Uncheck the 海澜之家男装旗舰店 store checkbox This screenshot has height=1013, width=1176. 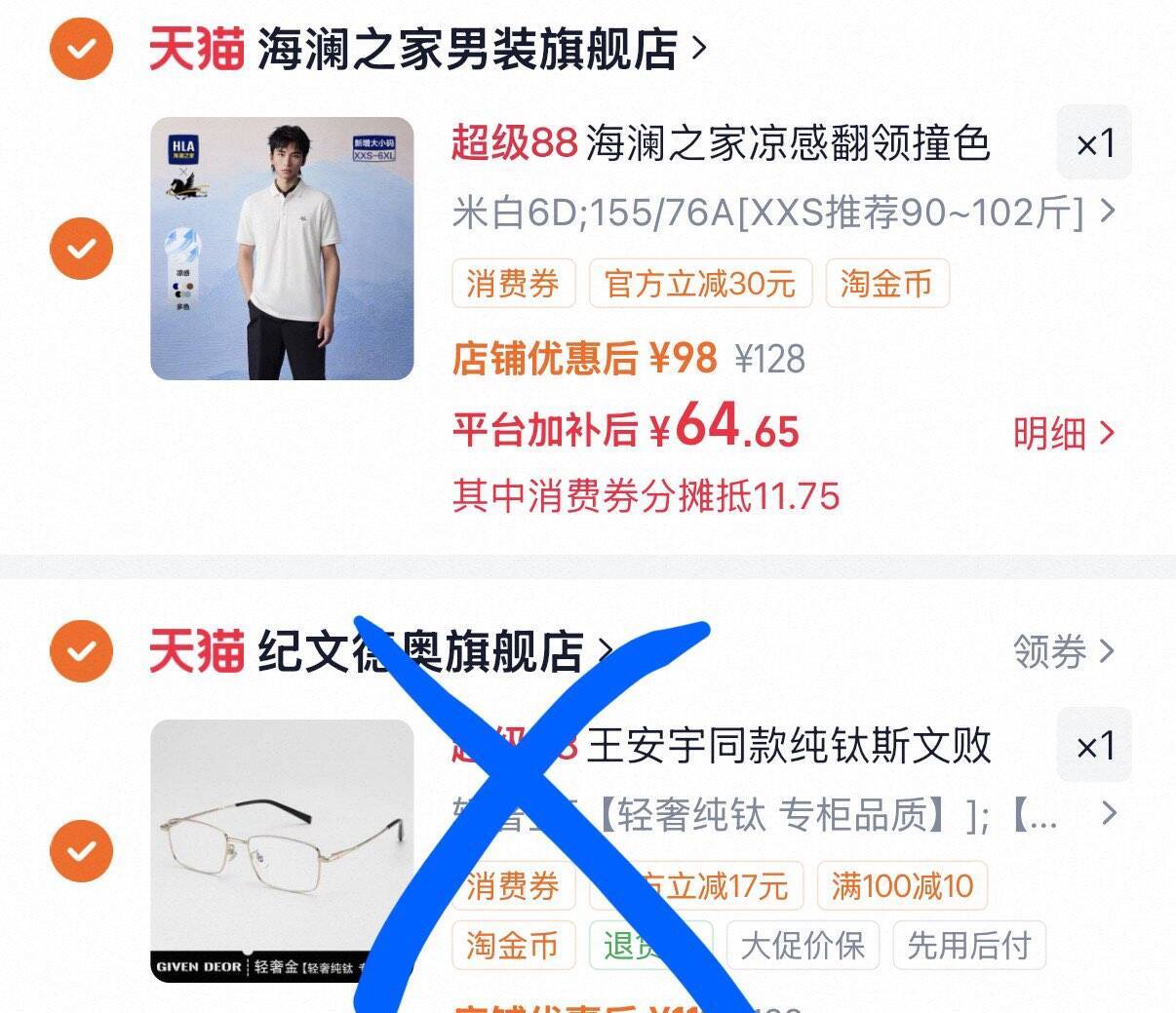(x=82, y=47)
